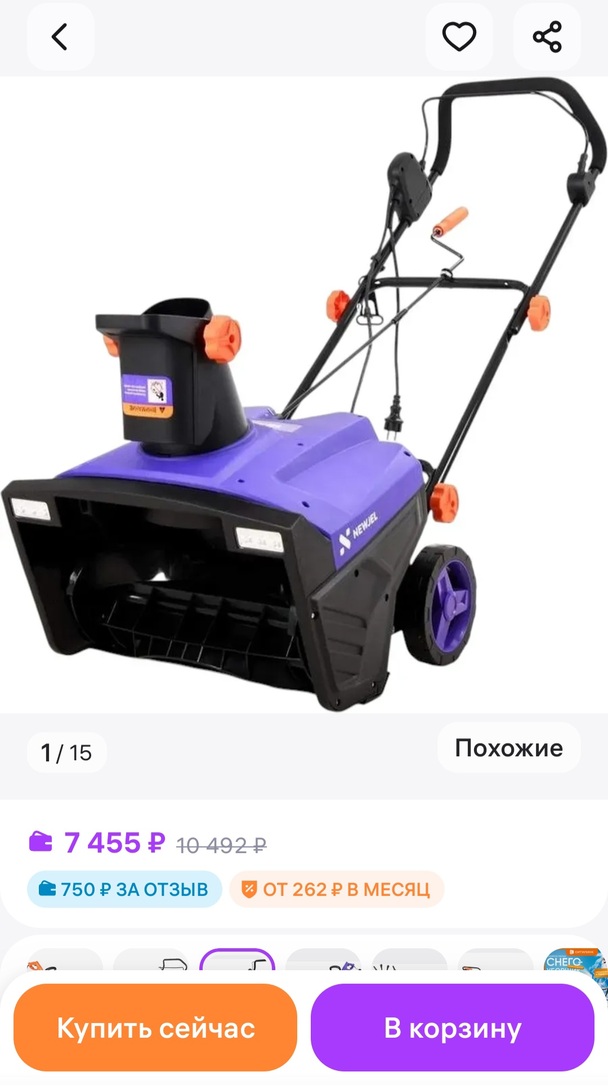Add product to favorites with heart
The image size is (608, 1090).
pos(459,38)
